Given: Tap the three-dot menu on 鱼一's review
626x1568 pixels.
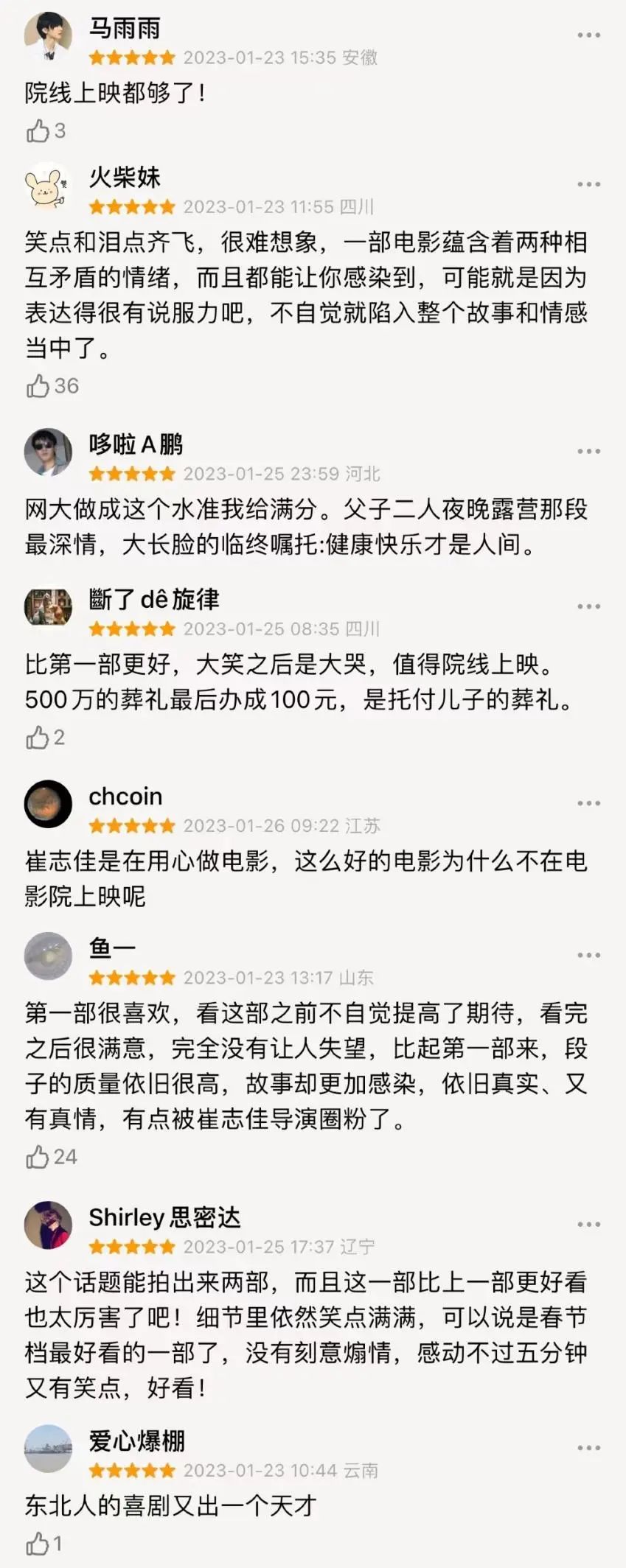Looking at the screenshot, I should [588, 956].
